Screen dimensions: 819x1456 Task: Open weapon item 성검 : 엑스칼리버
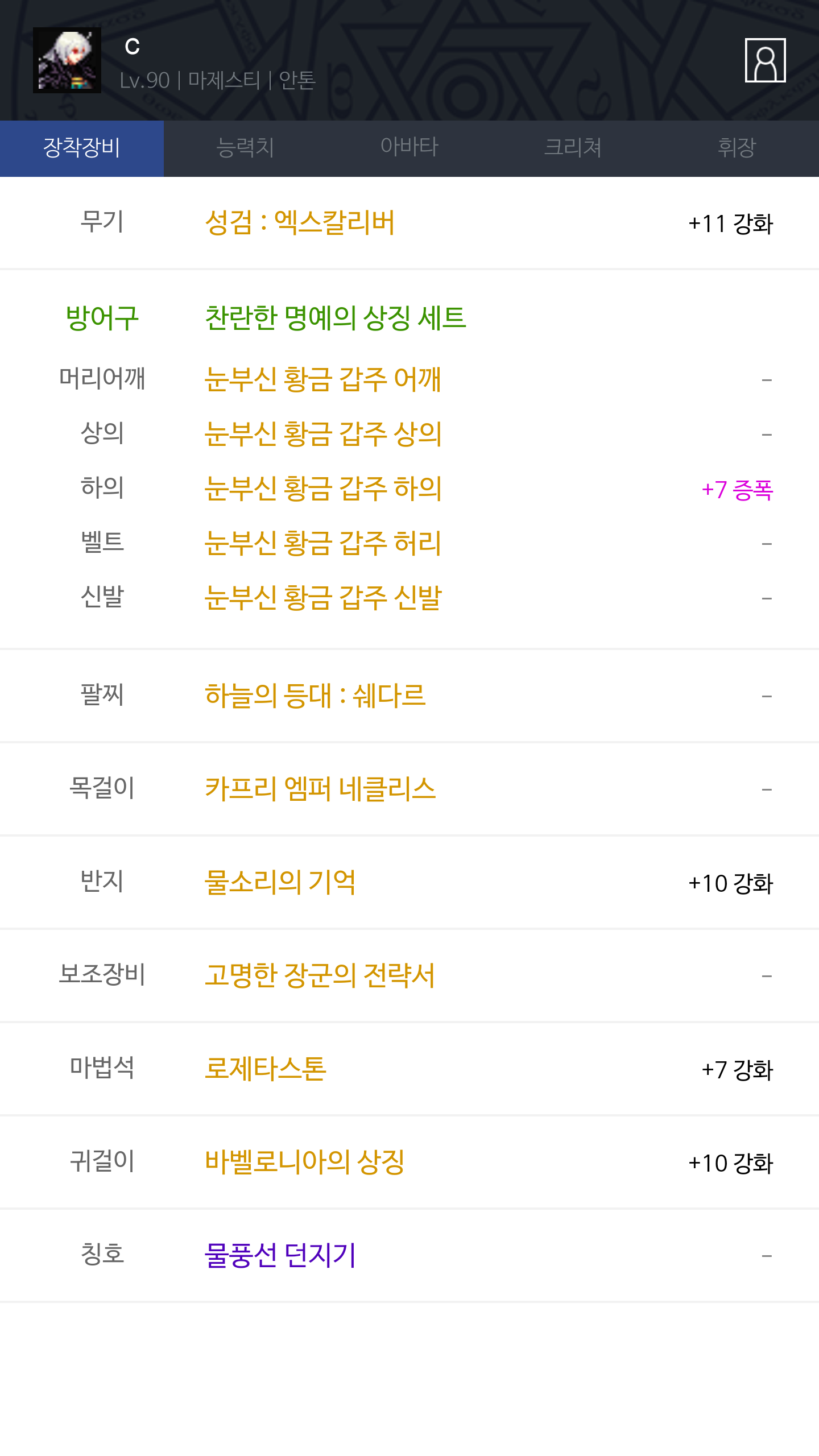pyautogui.click(x=300, y=222)
